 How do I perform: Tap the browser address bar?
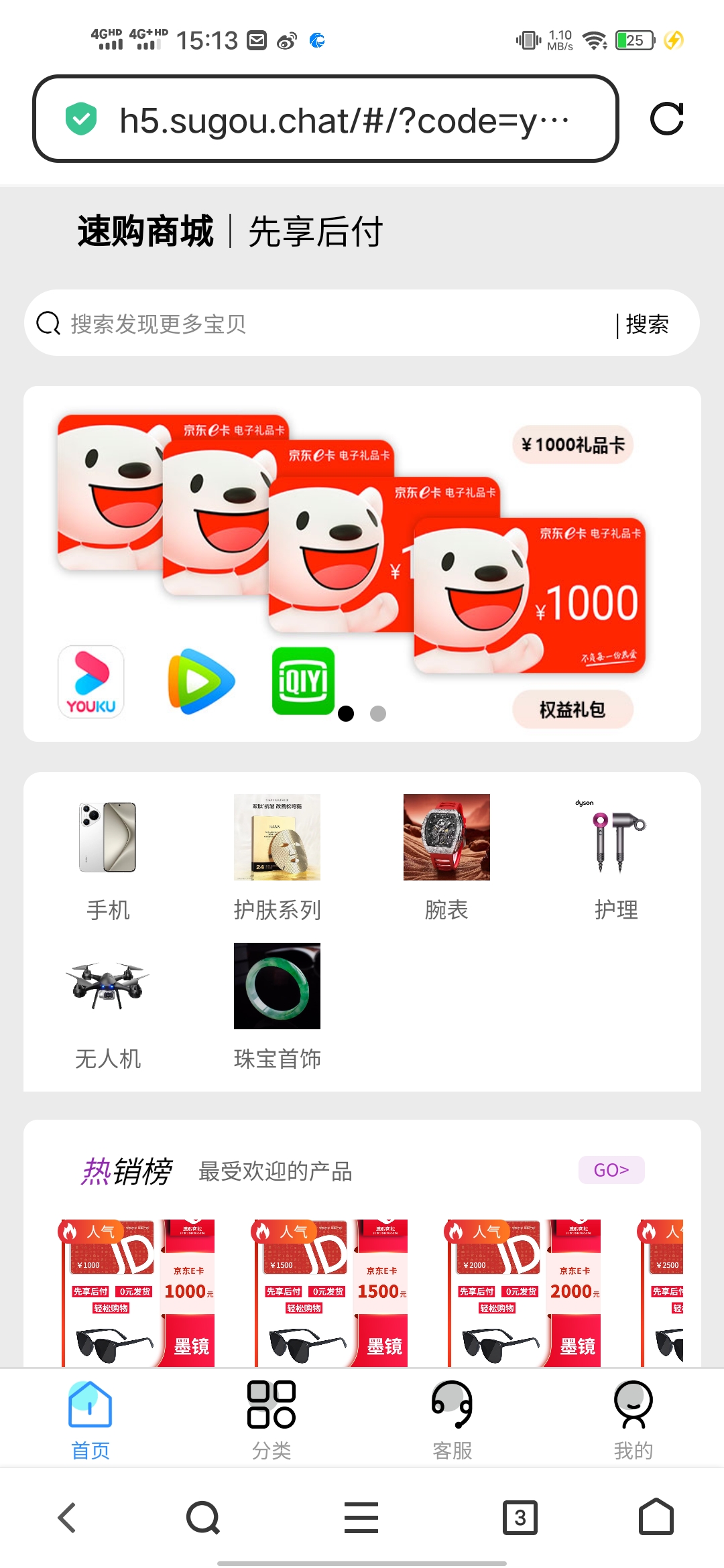tap(326, 119)
